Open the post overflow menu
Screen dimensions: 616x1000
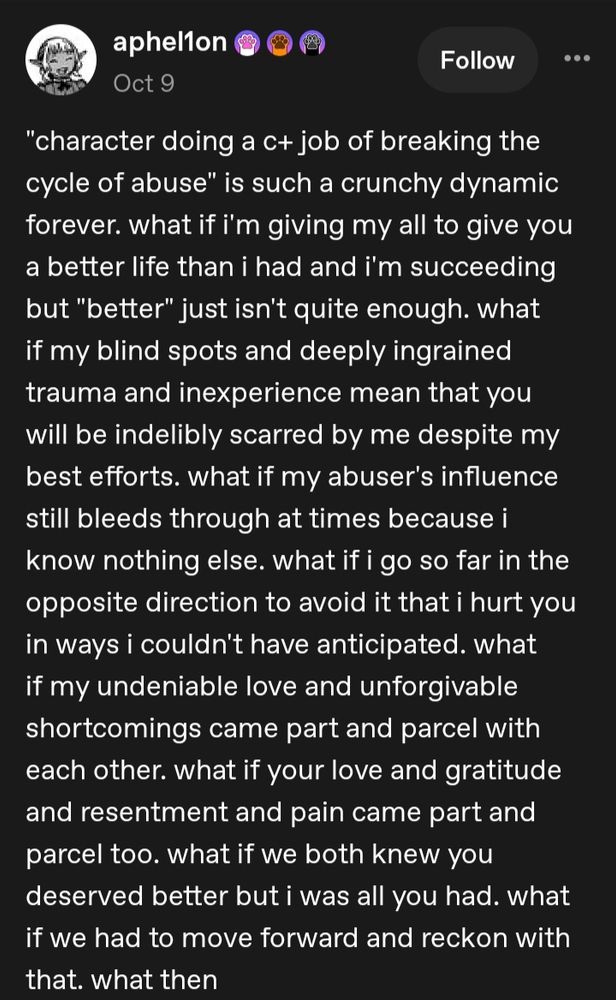pos(577,58)
